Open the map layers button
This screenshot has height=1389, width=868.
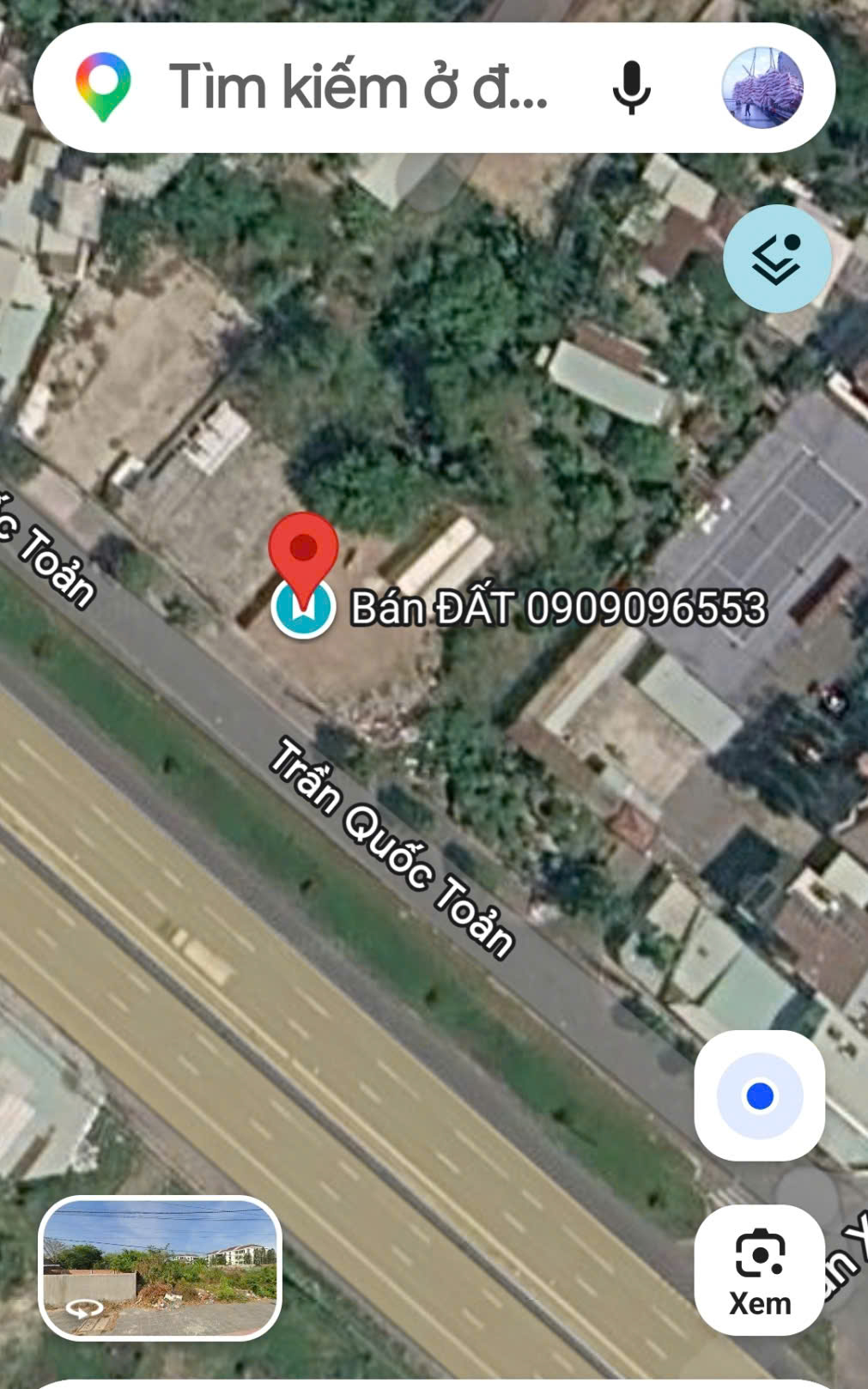(777, 258)
